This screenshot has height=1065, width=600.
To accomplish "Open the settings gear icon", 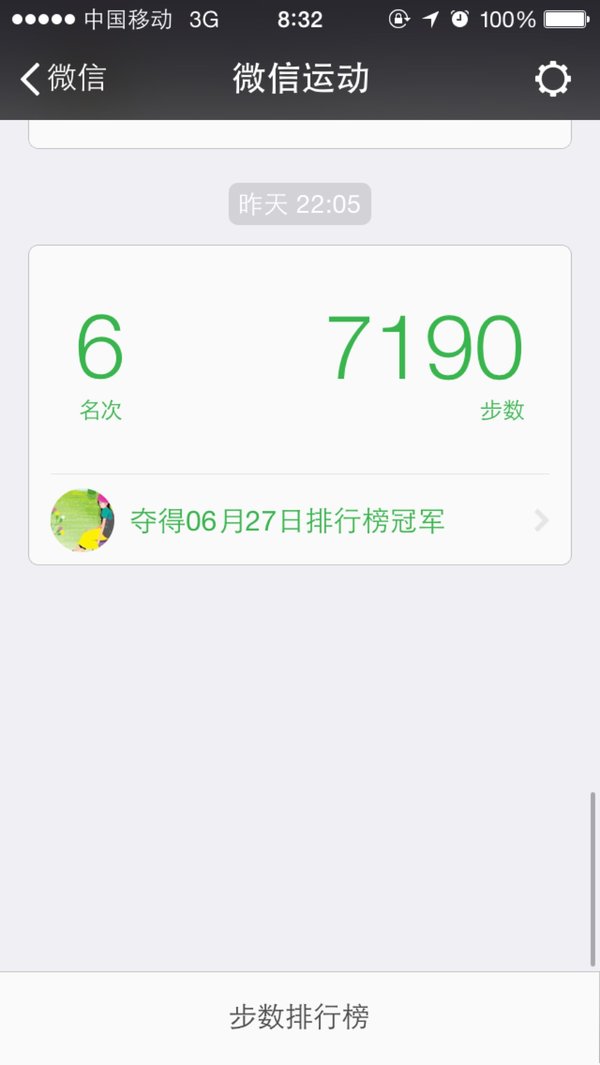I will [552, 79].
